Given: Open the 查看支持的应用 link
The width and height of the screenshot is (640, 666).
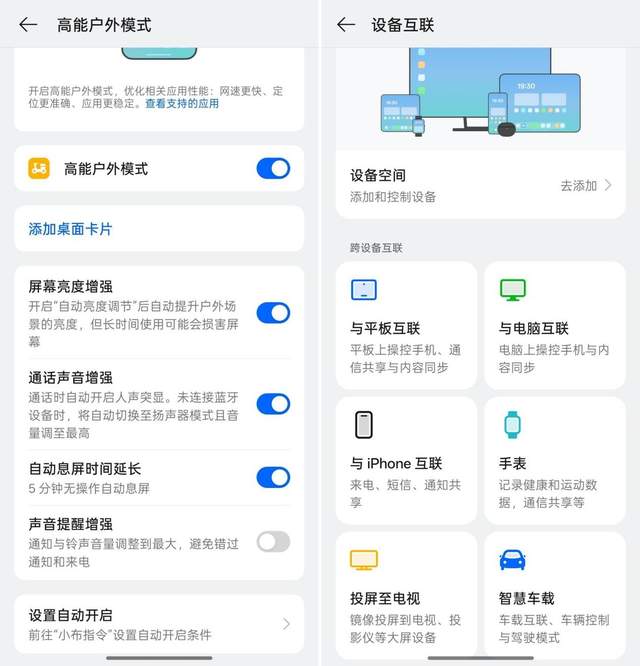Looking at the screenshot, I should [182, 103].
